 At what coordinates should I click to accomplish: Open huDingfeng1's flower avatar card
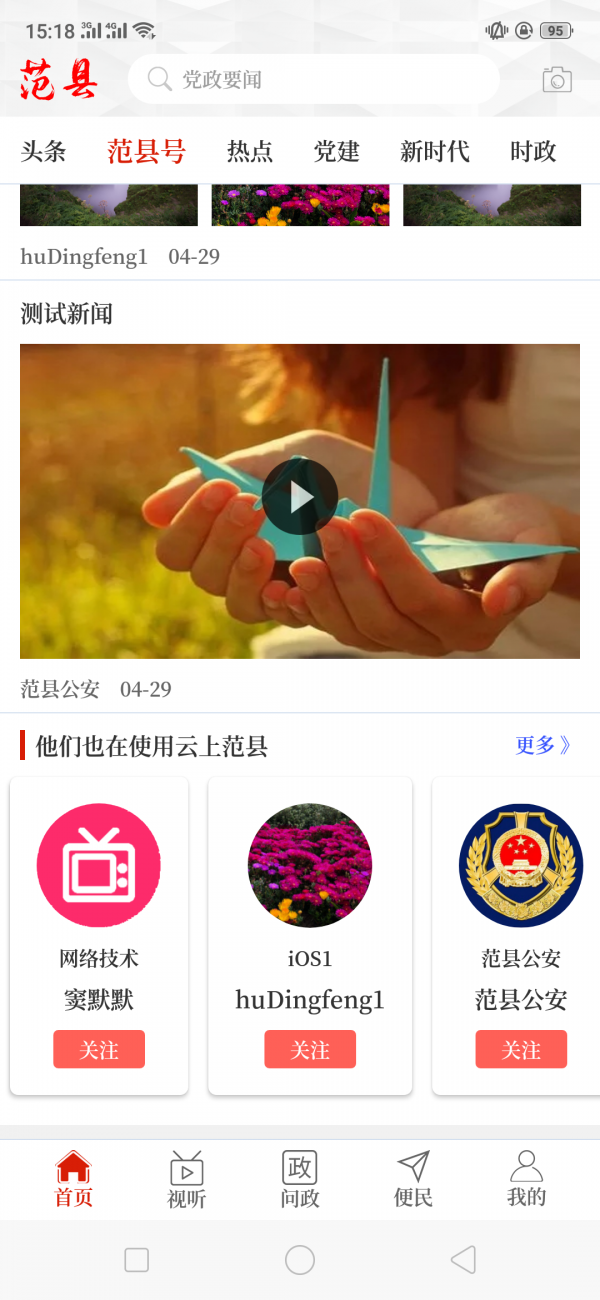tap(310, 865)
